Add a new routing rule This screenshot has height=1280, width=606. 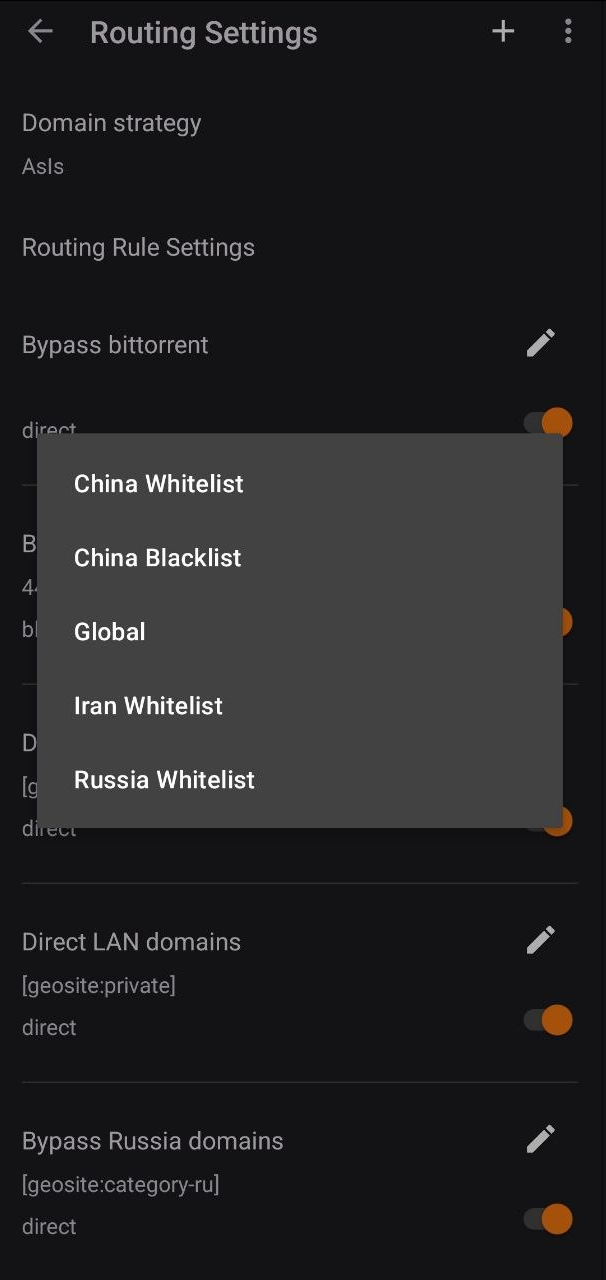coord(503,32)
